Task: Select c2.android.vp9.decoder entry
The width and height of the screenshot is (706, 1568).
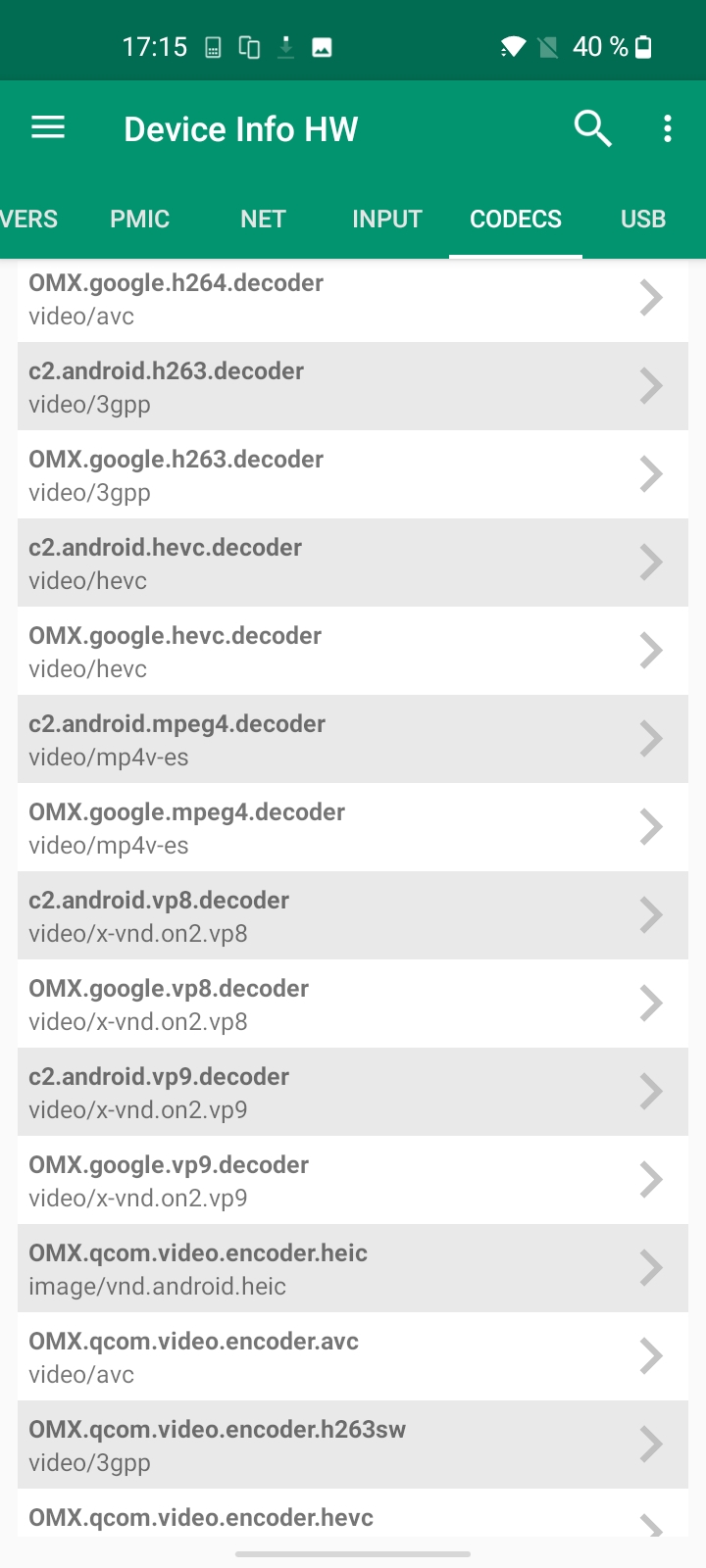Action: (353, 1092)
